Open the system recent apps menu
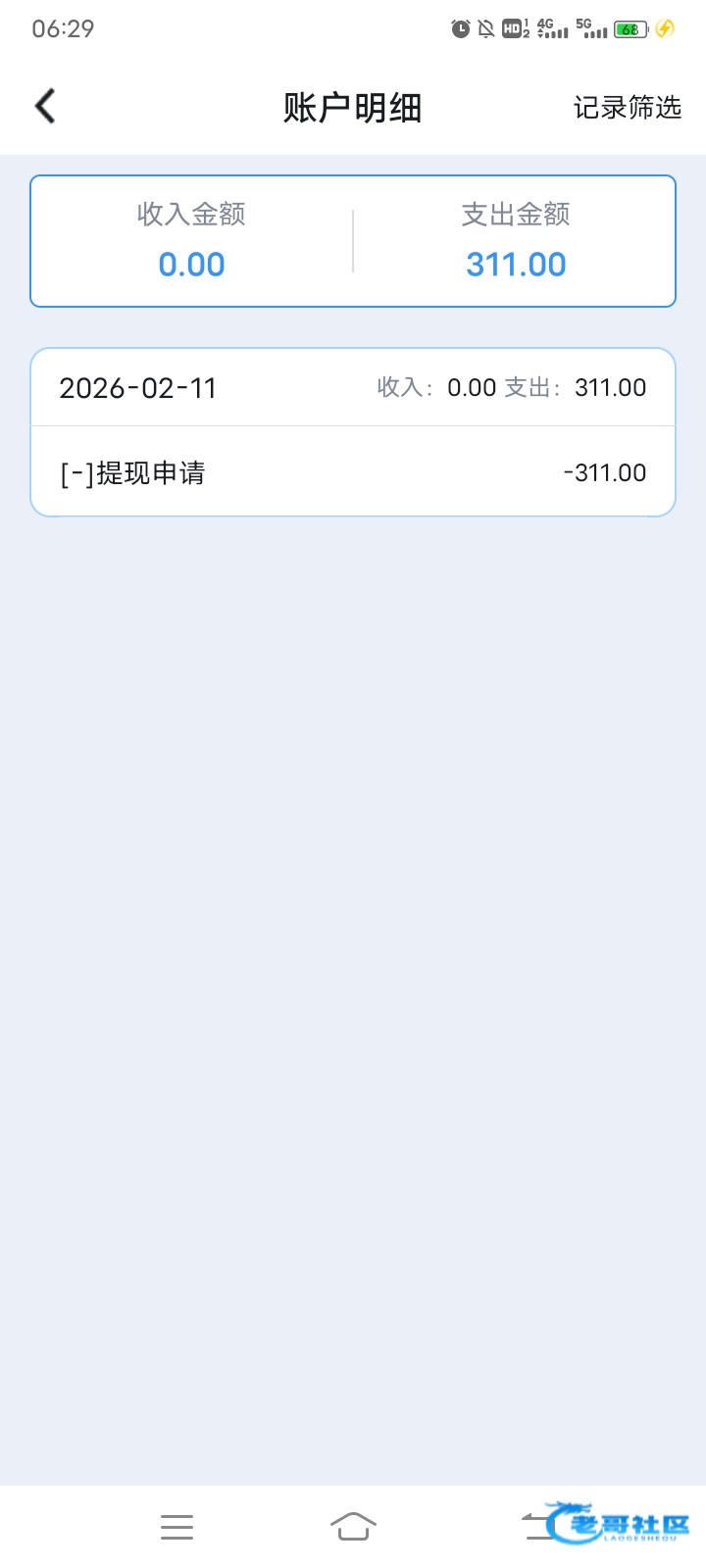Viewport: 706px width, 1568px height. [176, 1526]
